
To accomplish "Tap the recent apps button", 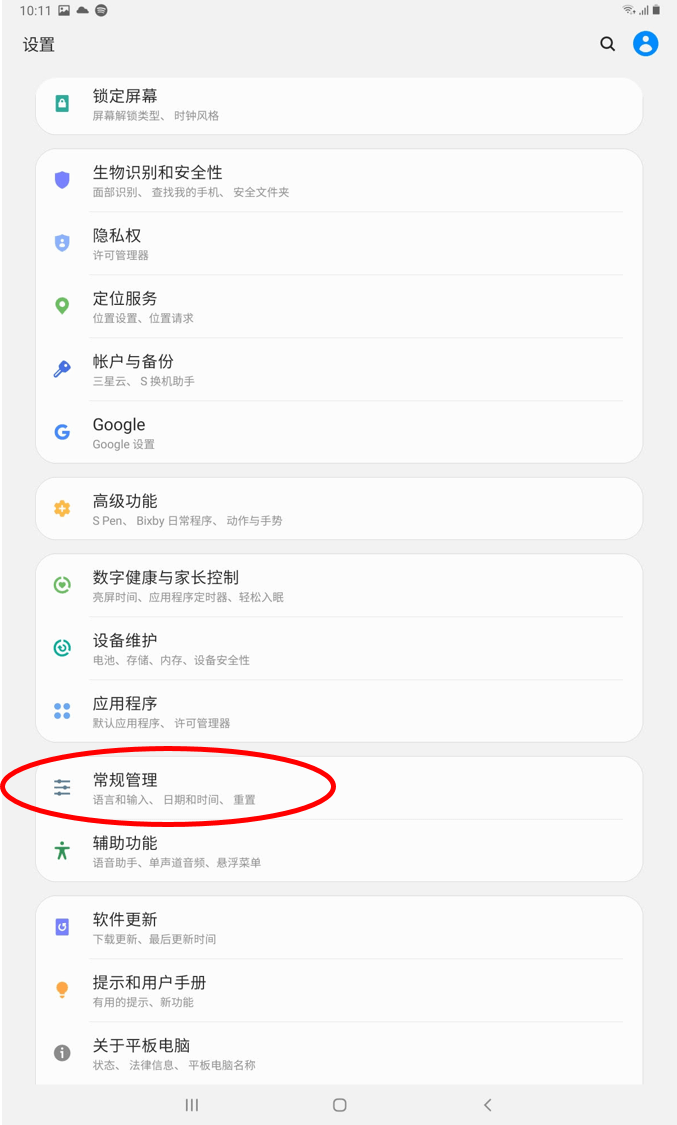I will [x=192, y=1105].
